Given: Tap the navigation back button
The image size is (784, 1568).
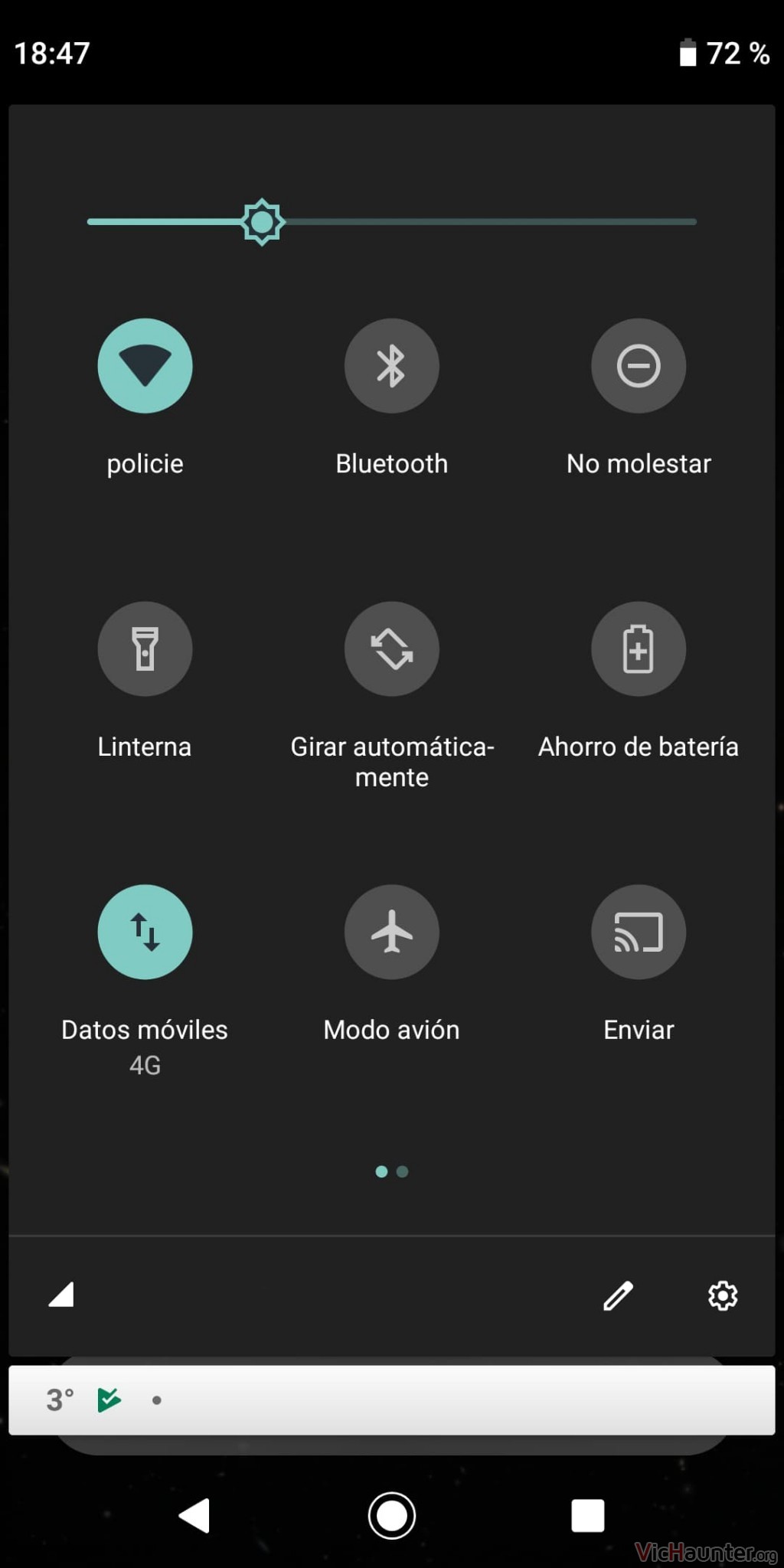Looking at the screenshot, I should [x=194, y=1515].
